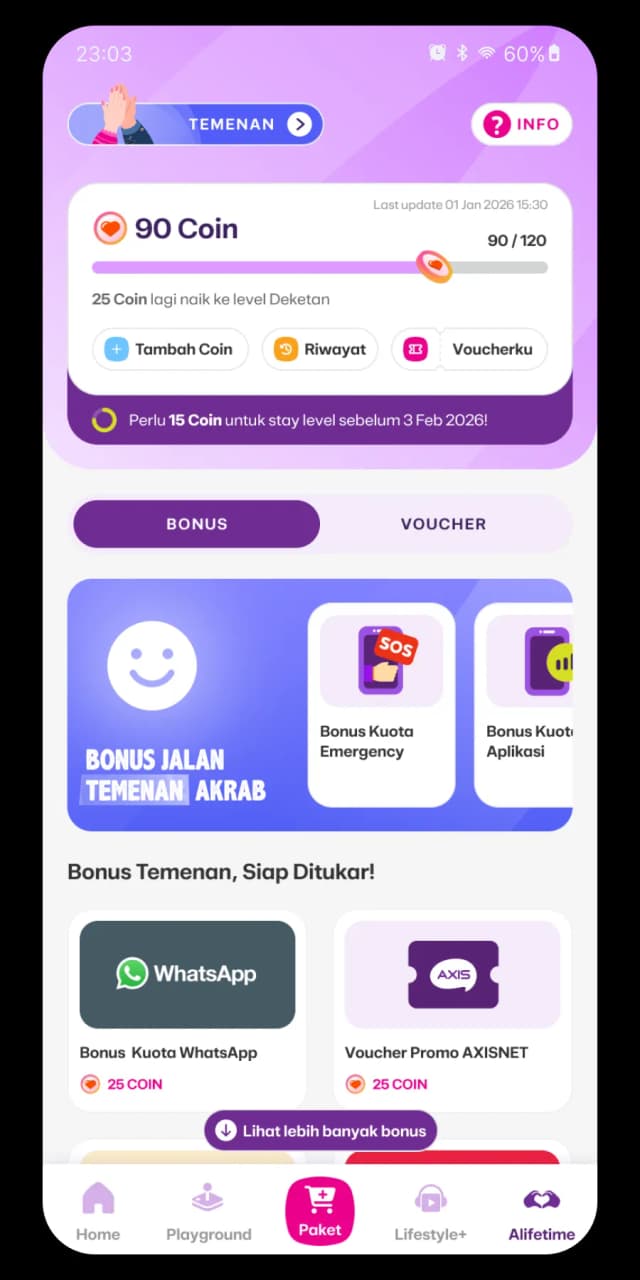Open the Alifetime tab
Screen dimensions: 640x1280
[542, 1212]
